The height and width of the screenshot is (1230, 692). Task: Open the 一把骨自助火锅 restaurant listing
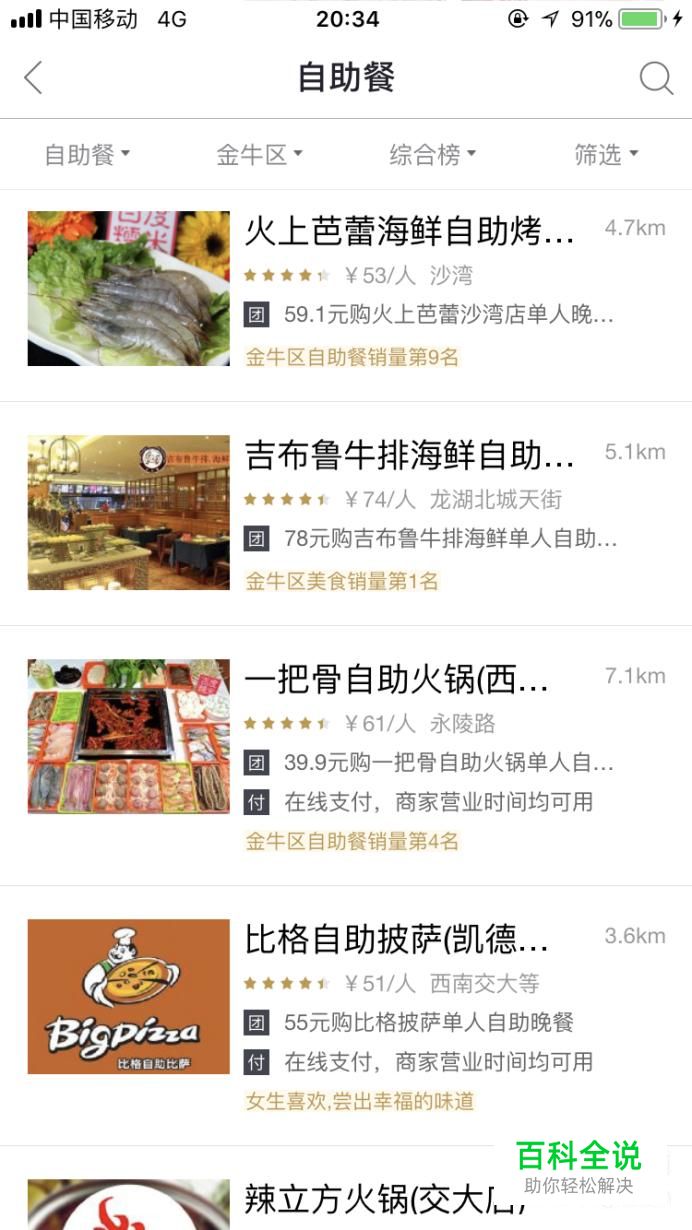[x=346, y=756]
